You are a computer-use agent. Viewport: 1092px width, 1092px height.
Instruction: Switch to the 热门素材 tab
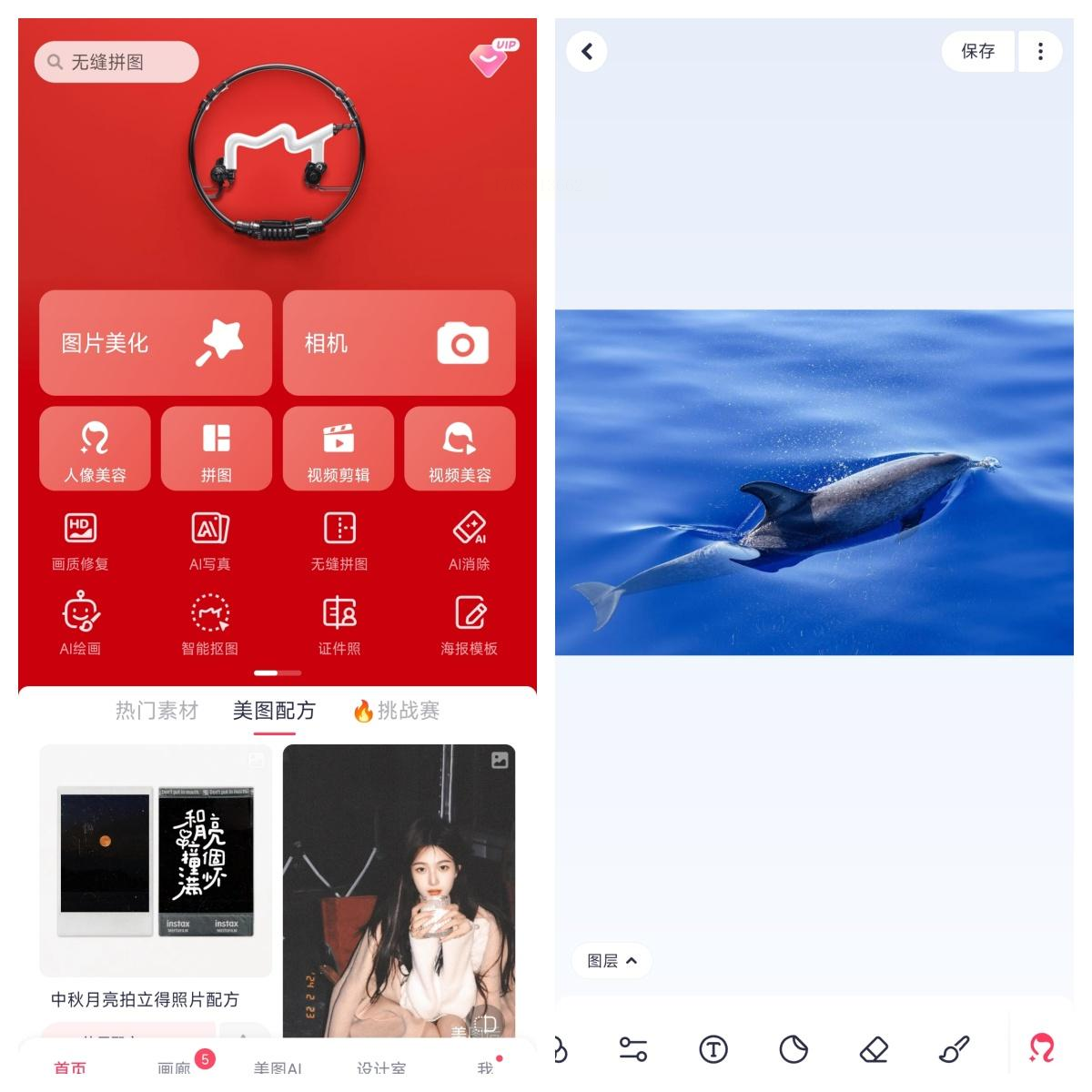157,711
